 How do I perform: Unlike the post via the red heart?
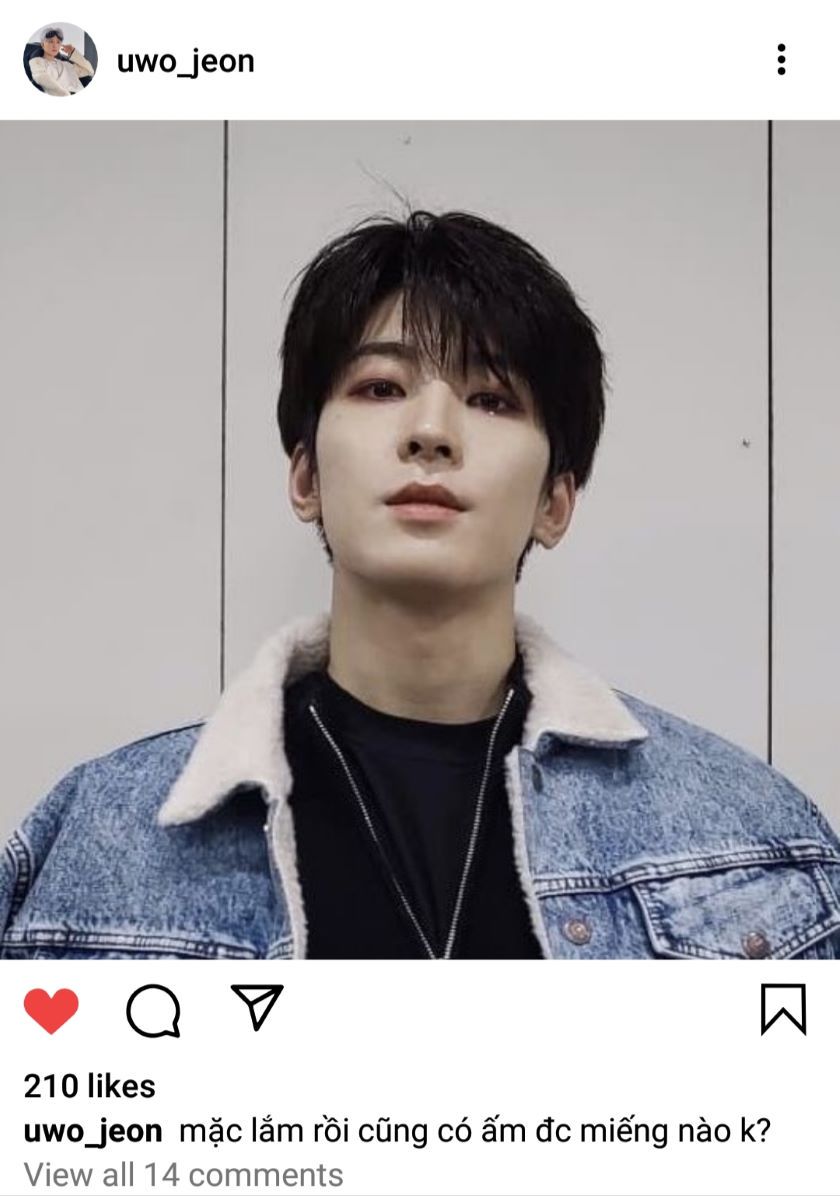pyautogui.click(x=51, y=1010)
